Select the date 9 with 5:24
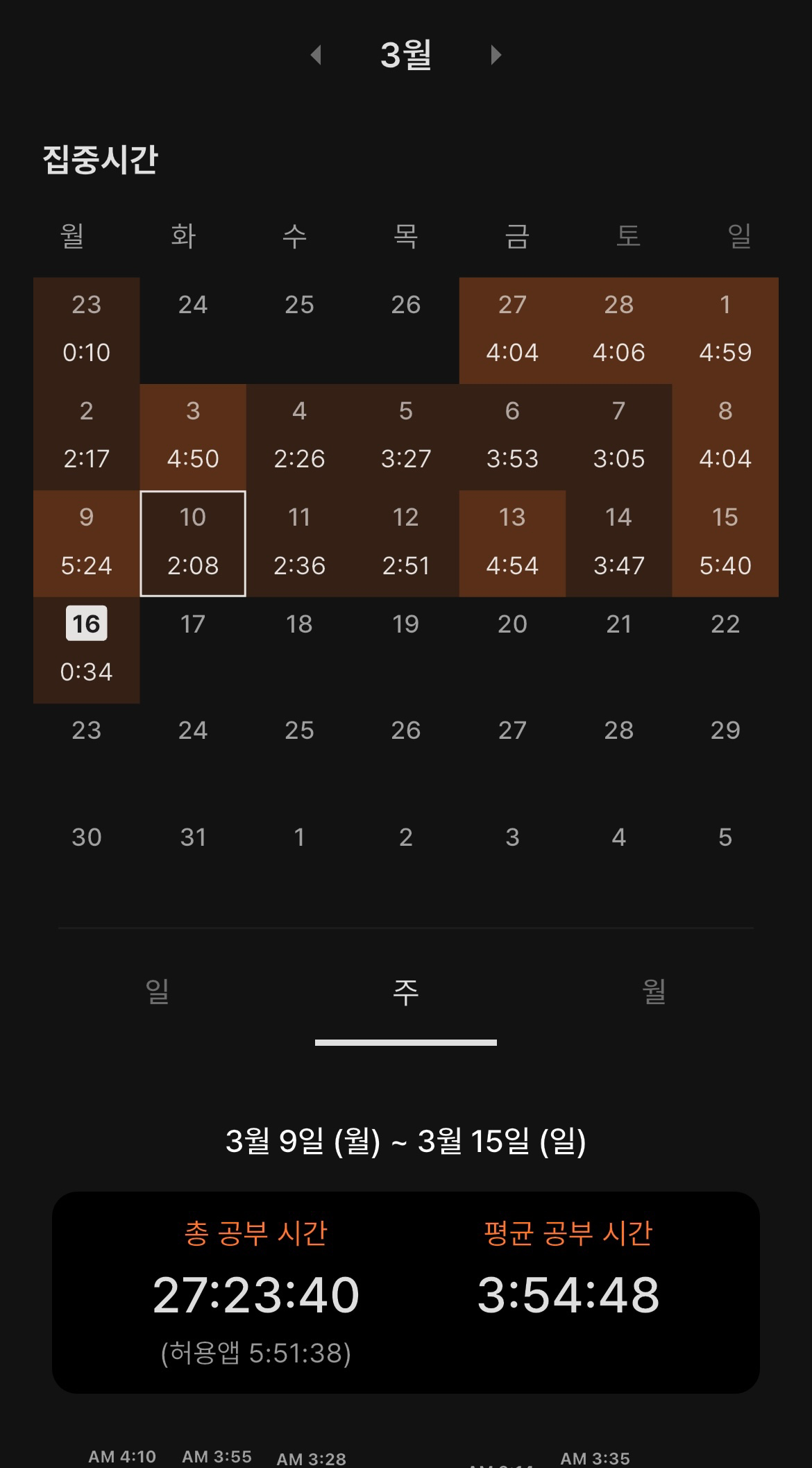Screen dimensions: 812x1468 tap(87, 543)
